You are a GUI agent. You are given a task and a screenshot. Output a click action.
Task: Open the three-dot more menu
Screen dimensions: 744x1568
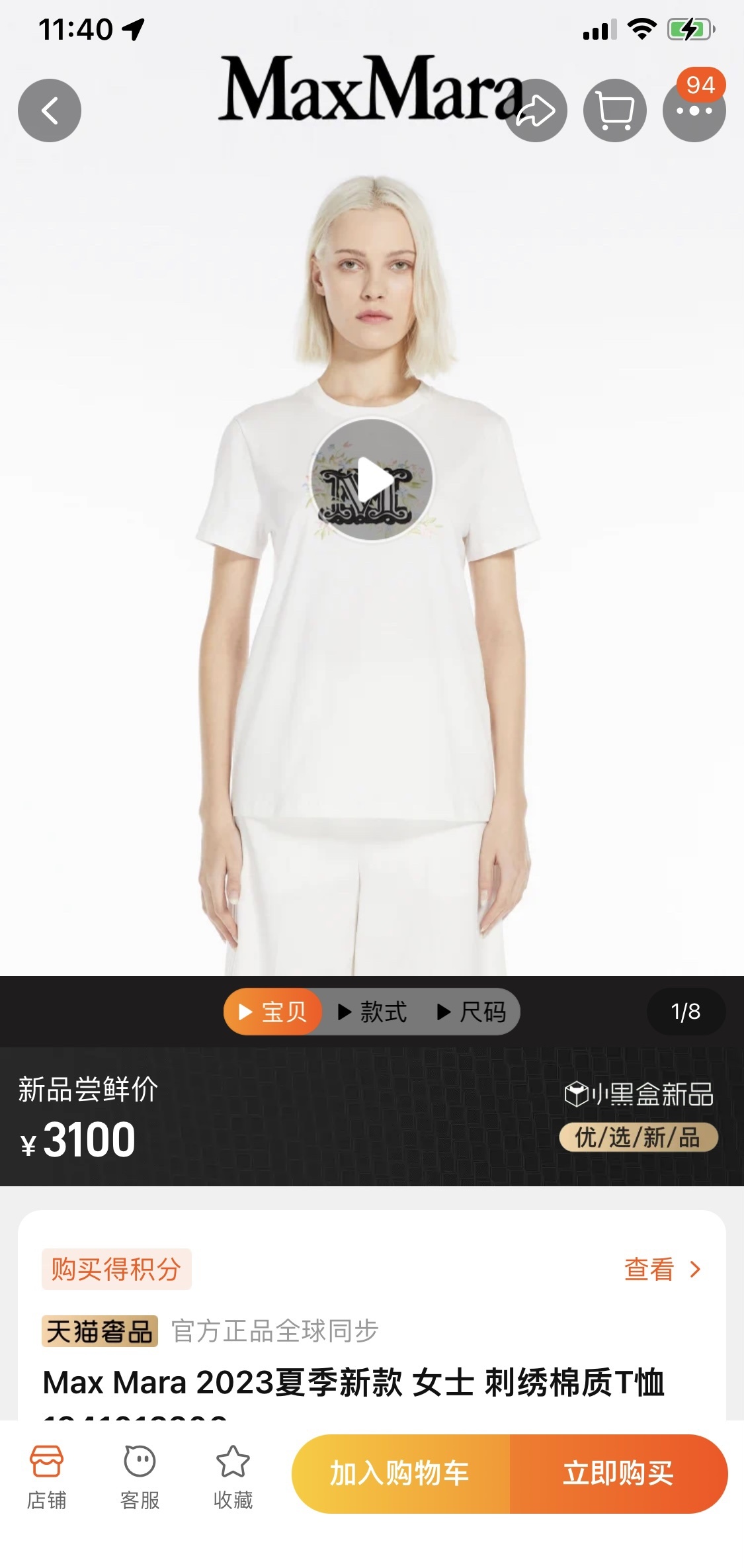694,110
